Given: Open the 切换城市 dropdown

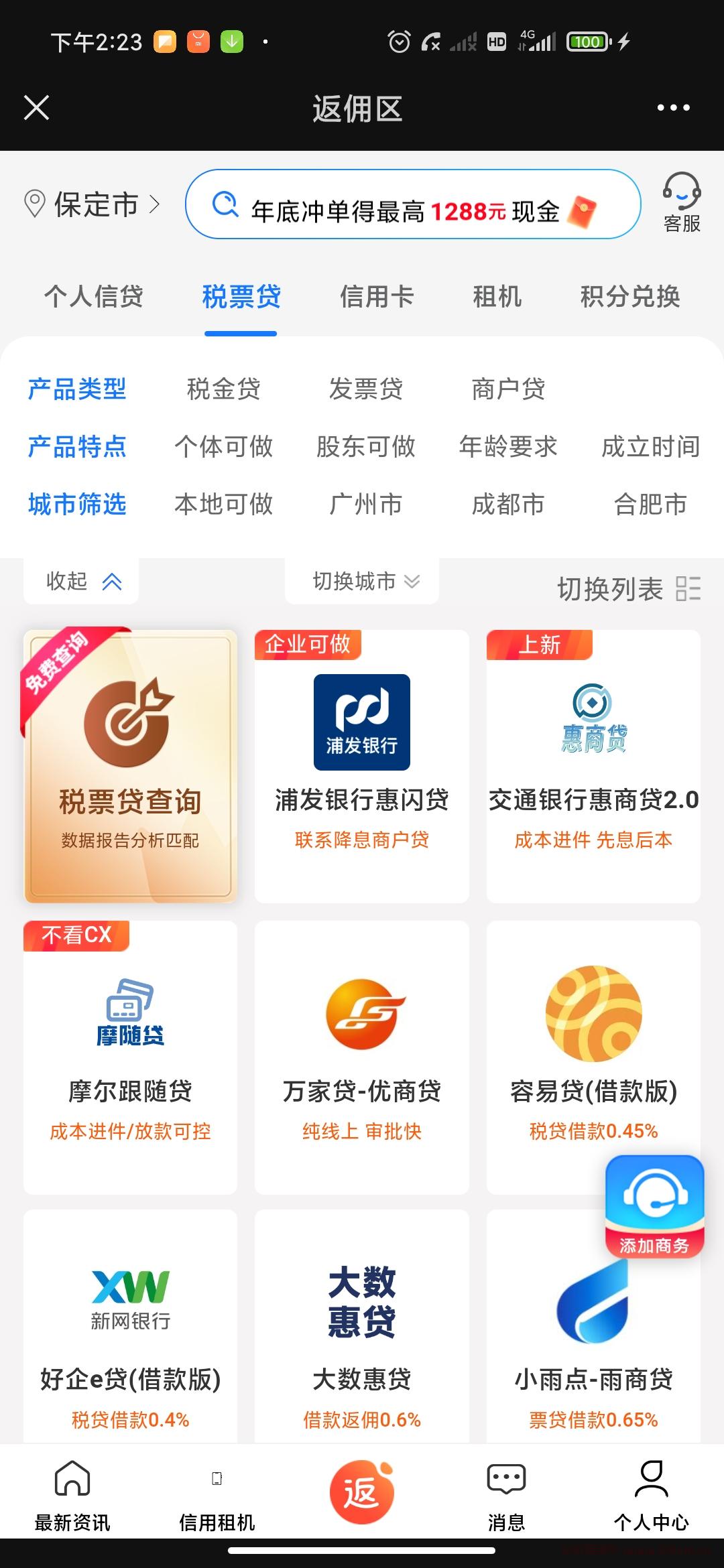Looking at the screenshot, I should pos(363,581).
